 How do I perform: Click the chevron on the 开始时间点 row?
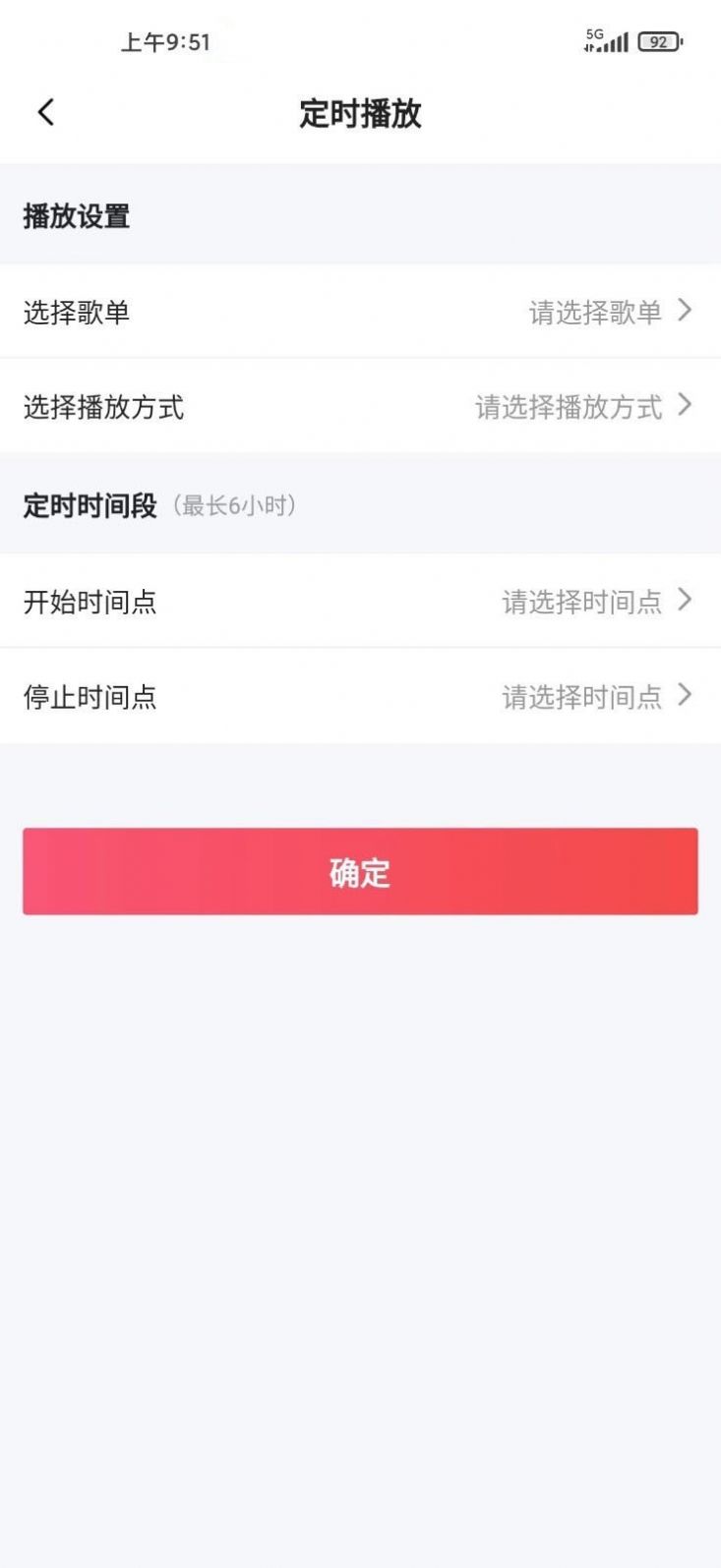pyautogui.click(x=686, y=602)
